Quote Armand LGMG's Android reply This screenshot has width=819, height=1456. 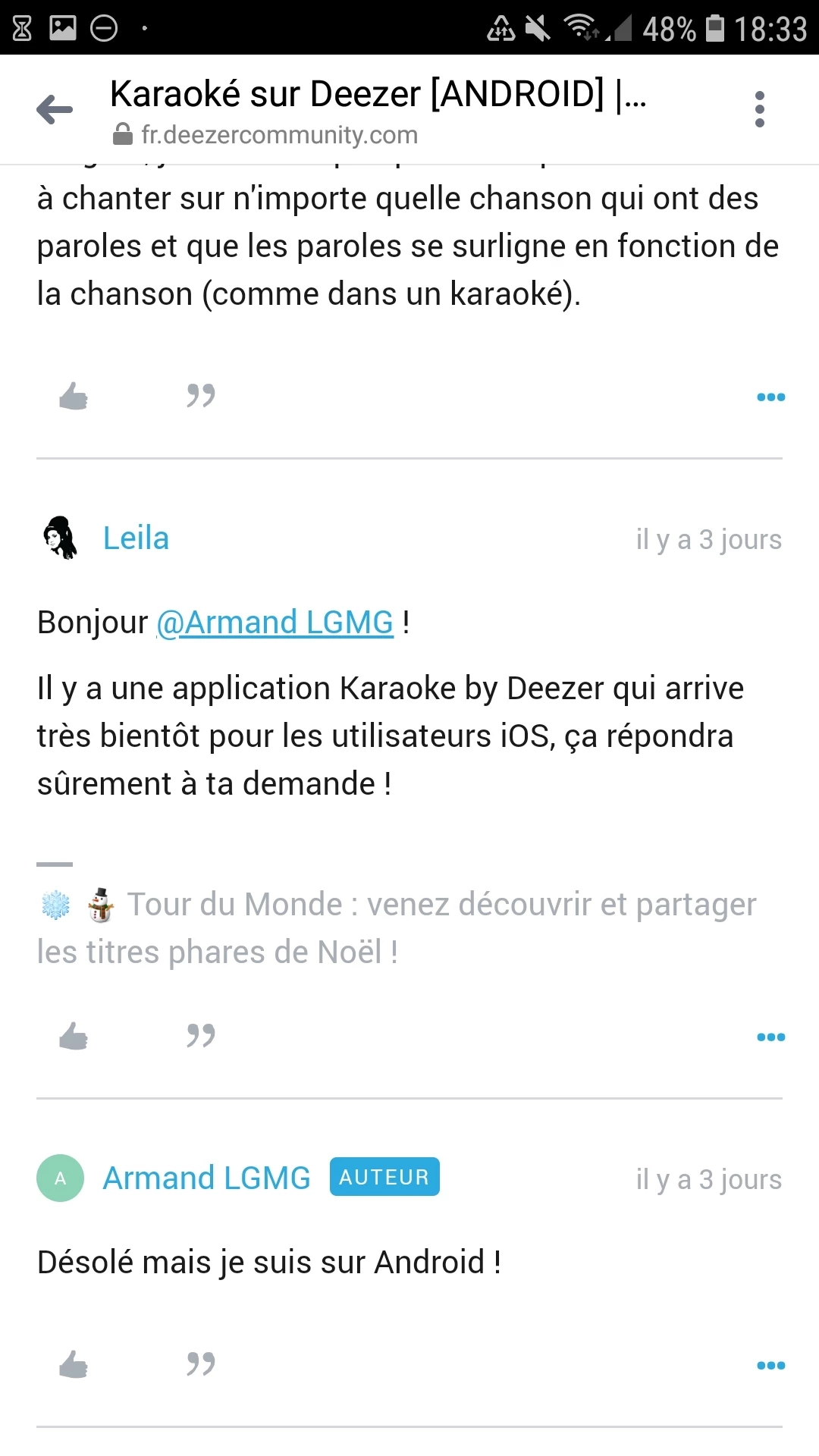click(x=201, y=1365)
